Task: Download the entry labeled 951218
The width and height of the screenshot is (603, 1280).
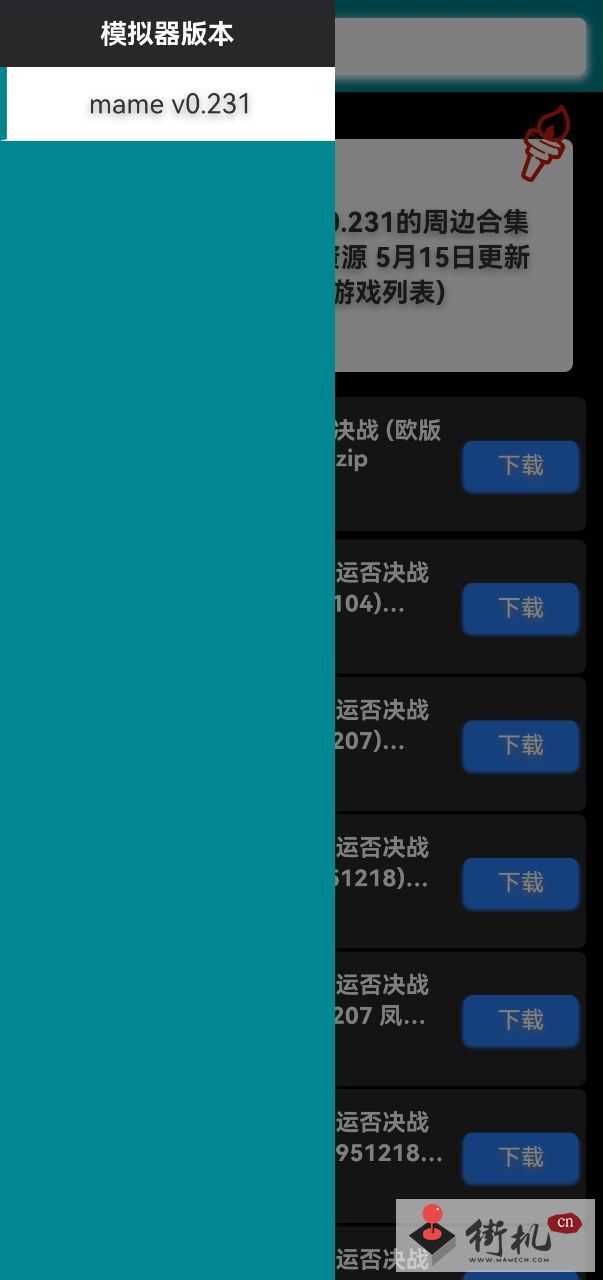Action: (521, 1158)
